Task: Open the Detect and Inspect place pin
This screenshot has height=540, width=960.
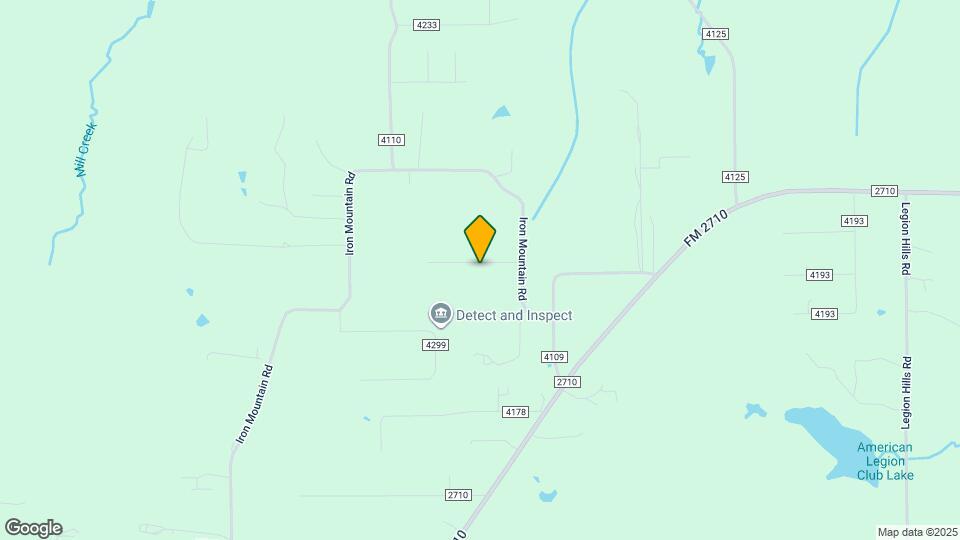Action: coord(440,315)
